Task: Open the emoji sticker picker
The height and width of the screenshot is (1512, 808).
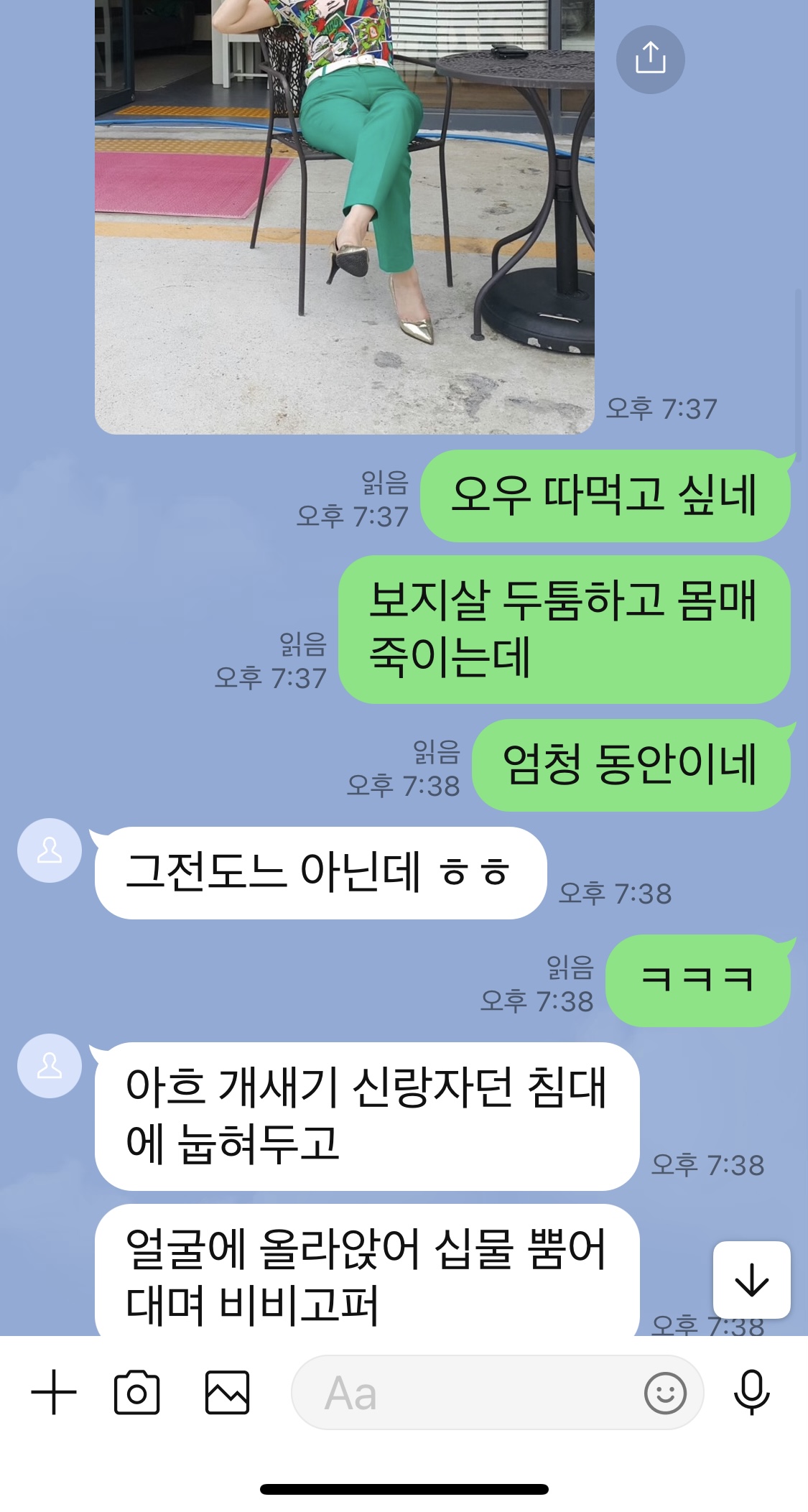Action: [665, 1393]
